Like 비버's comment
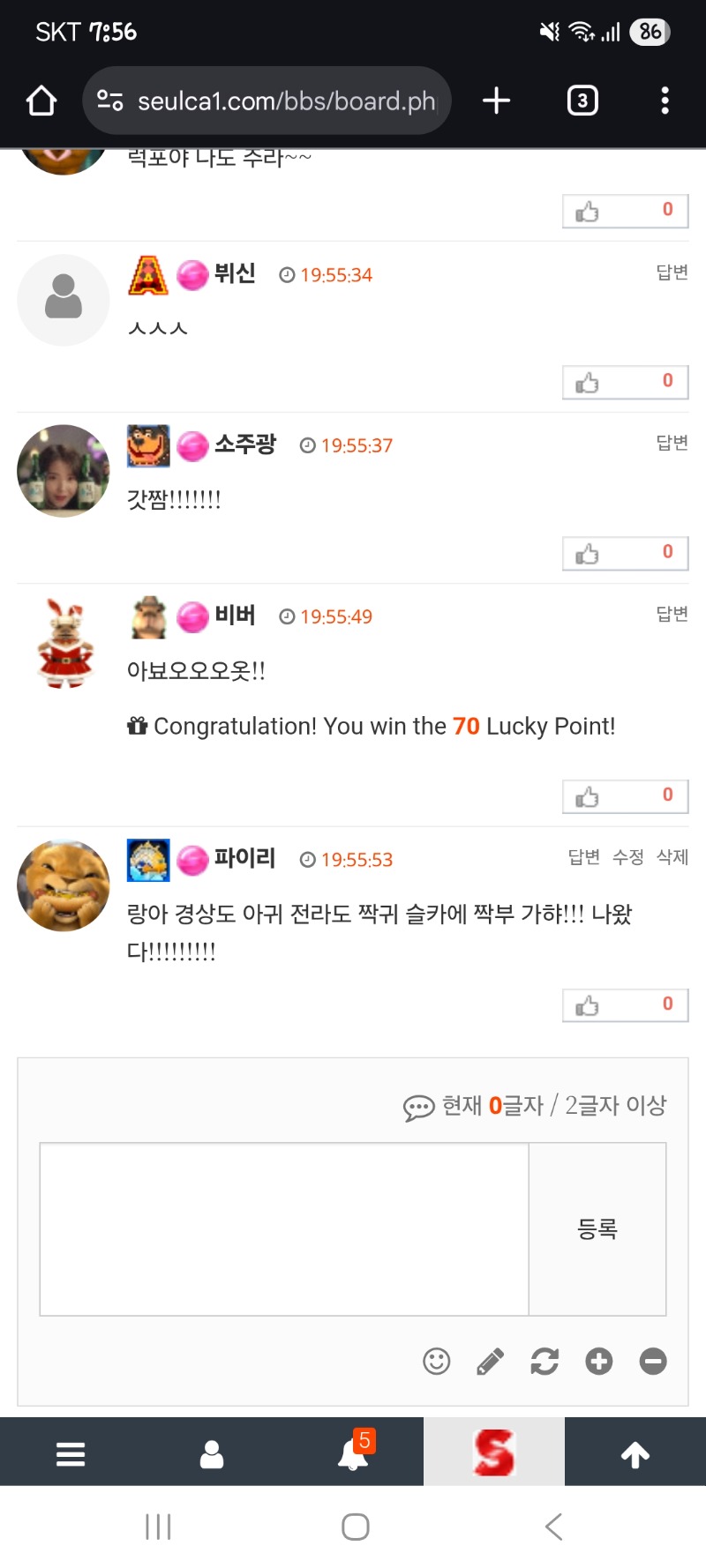 [625, 796]
